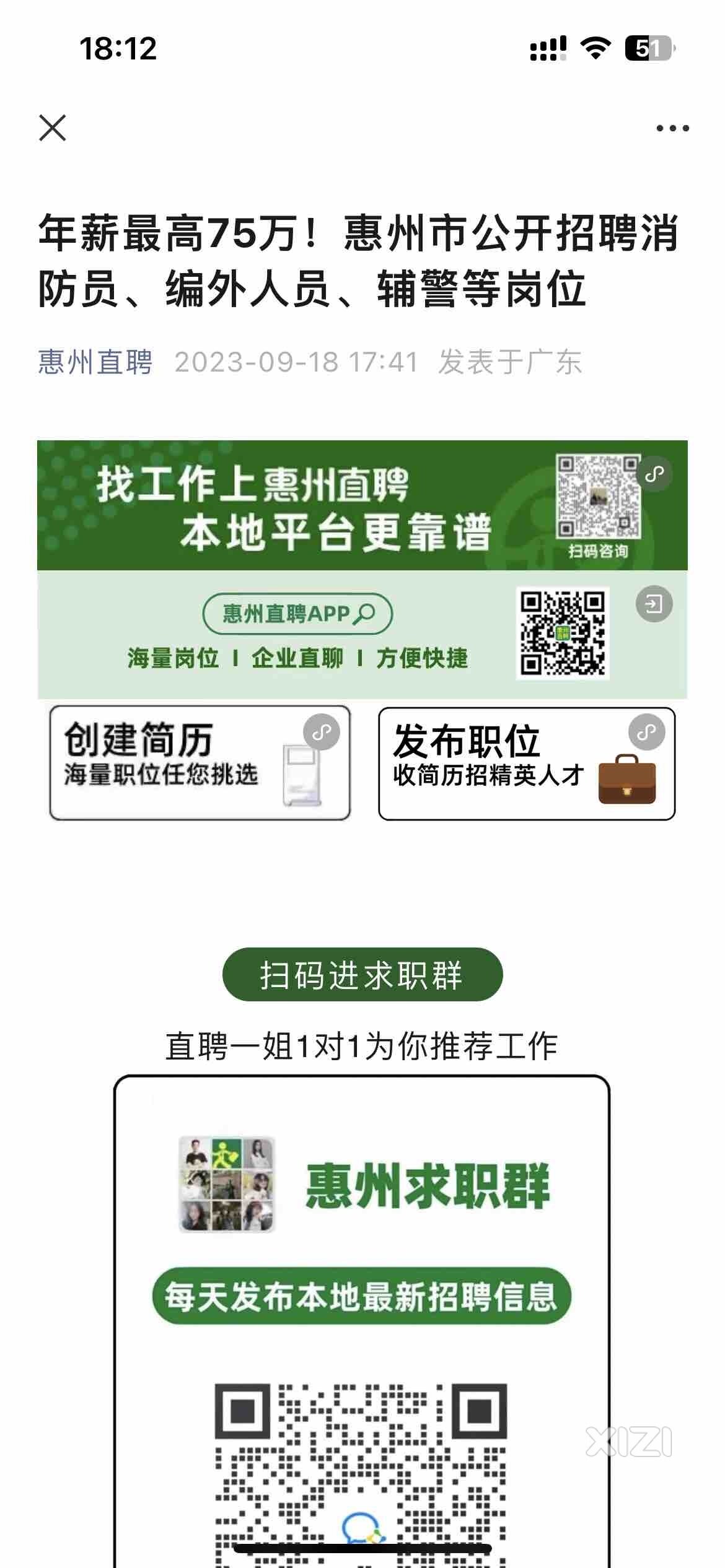Open the three-dot more options menu
725x1568 pixels.
pos(672,128)
